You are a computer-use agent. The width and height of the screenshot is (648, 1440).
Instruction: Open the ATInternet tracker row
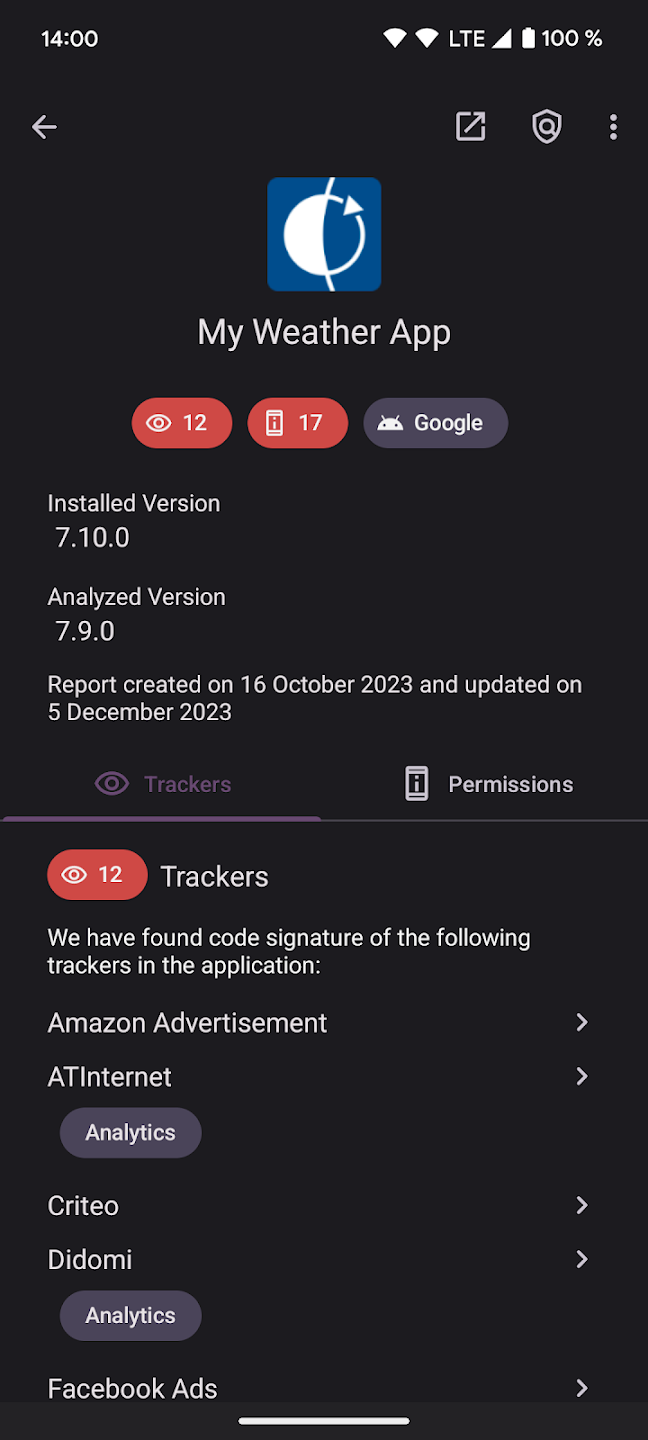coord(320,1077)
